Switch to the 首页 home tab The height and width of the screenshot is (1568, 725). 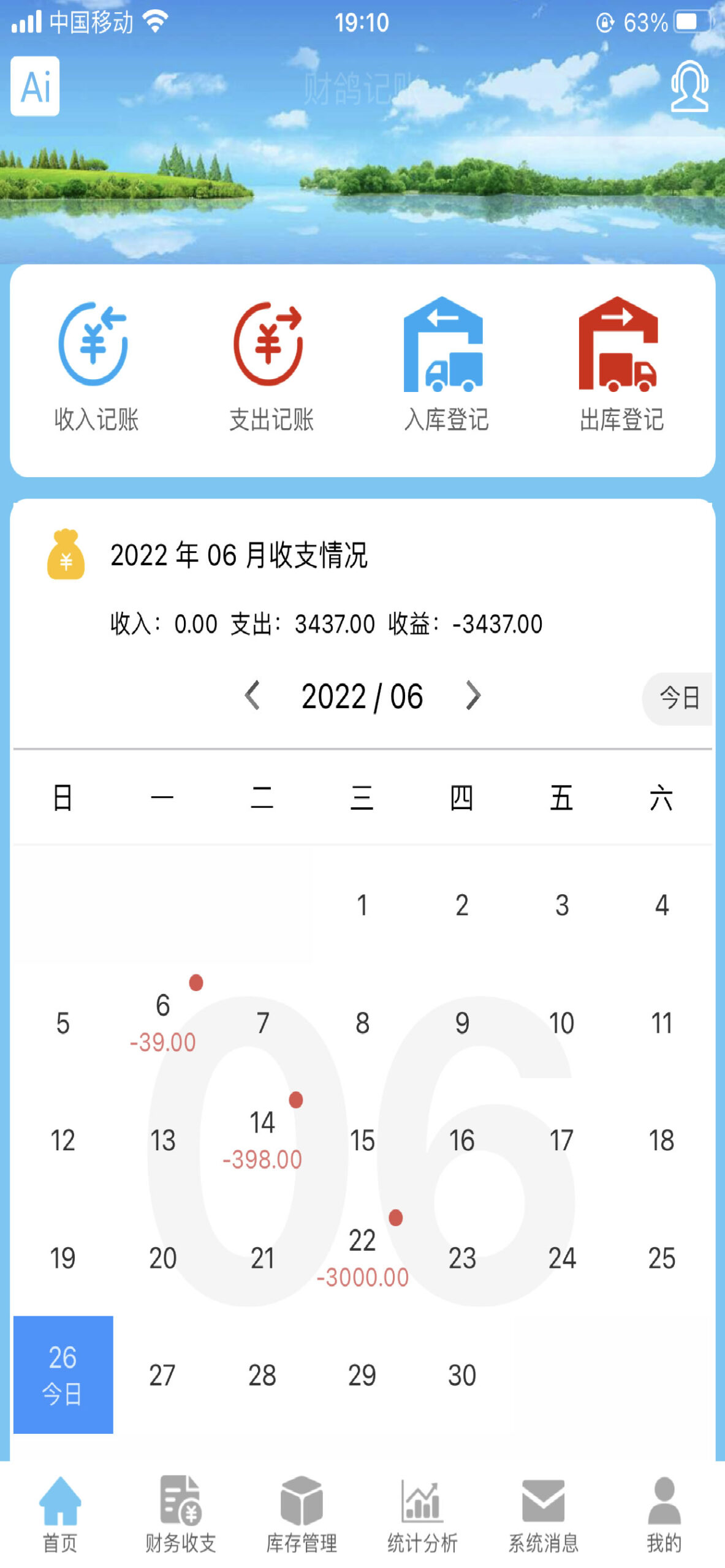59,1515
